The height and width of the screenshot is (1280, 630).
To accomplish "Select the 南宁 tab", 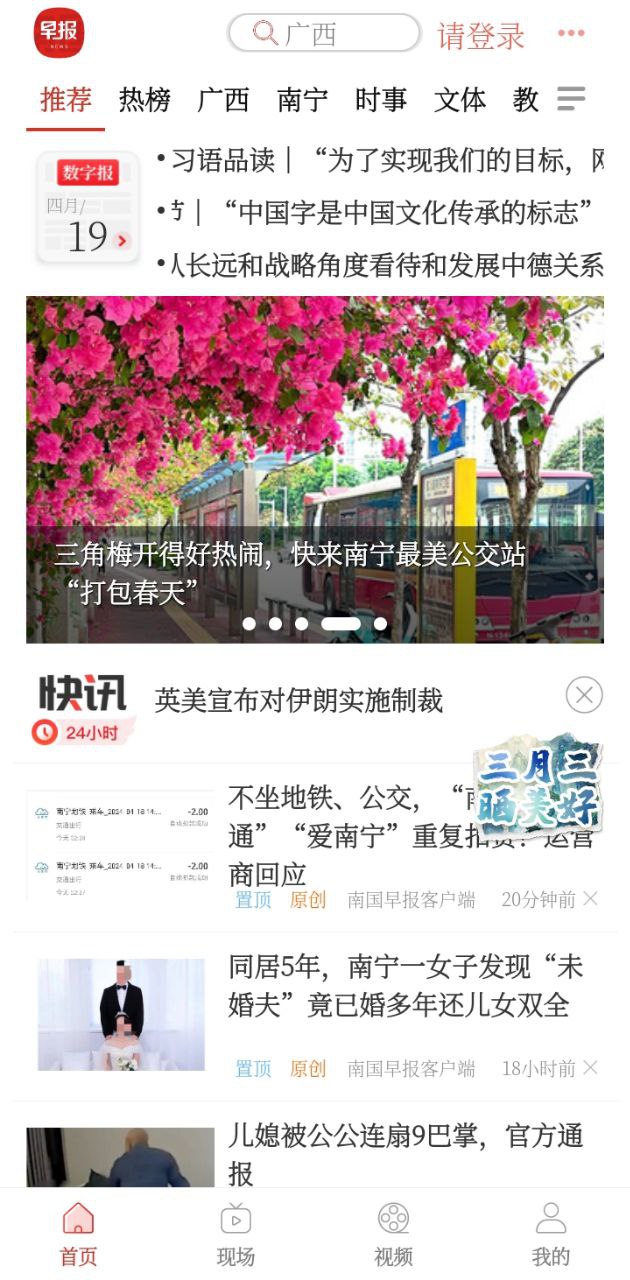I will (x=302, y=100).
